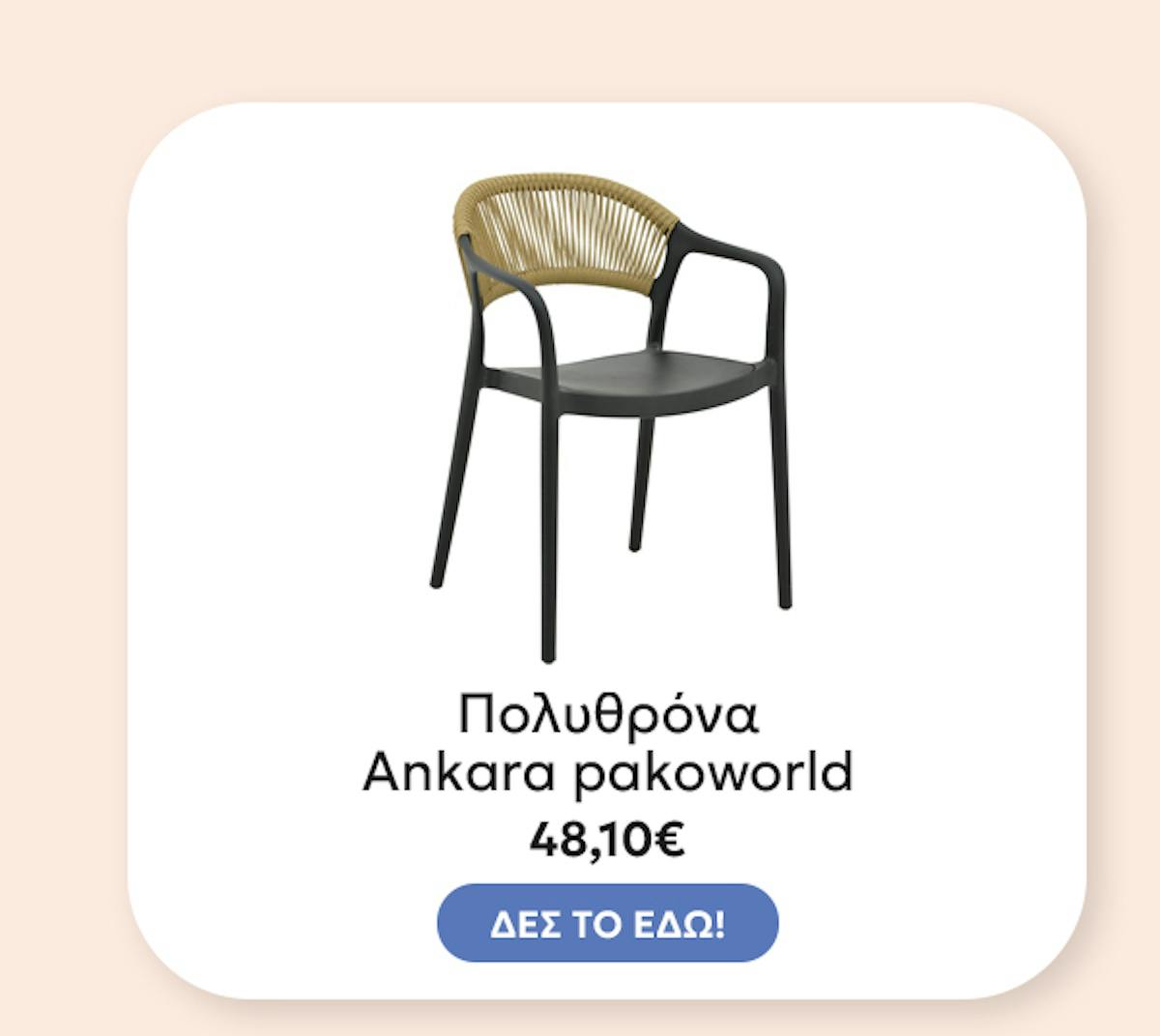This screenshot has width=1160, height=1036.
Task: Tap the ΔΕΣ ΤΟ ΕΔΩ! button
Action: point(607,924)
